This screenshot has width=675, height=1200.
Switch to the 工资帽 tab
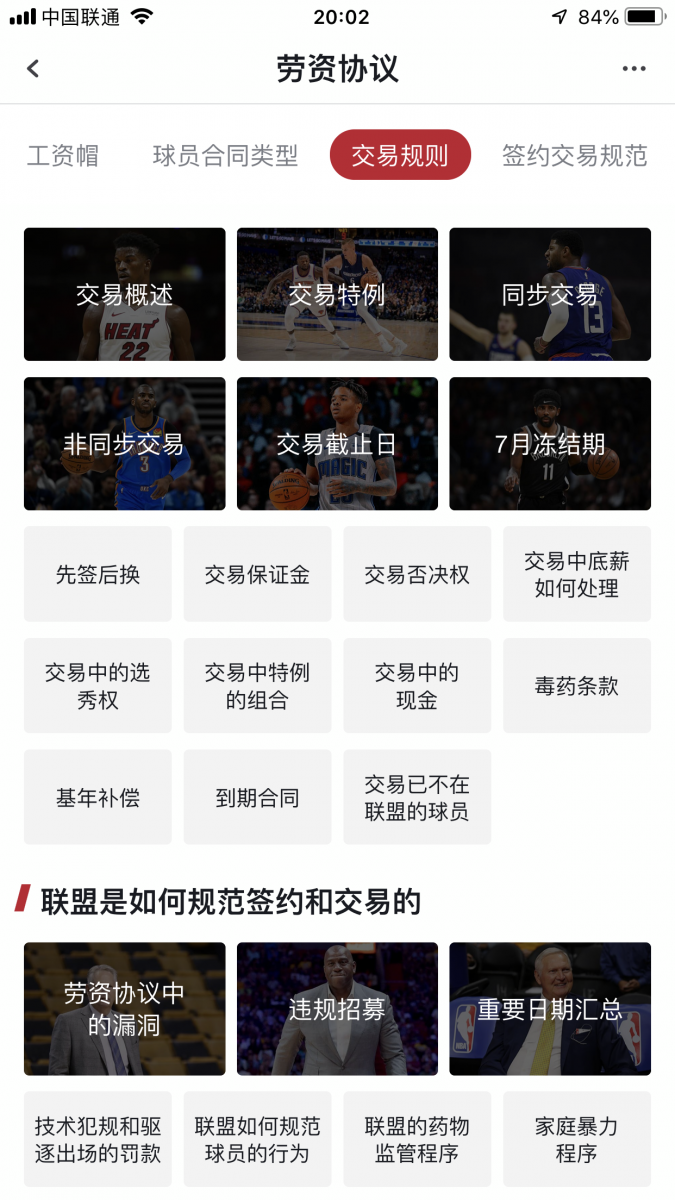[62, 155]
